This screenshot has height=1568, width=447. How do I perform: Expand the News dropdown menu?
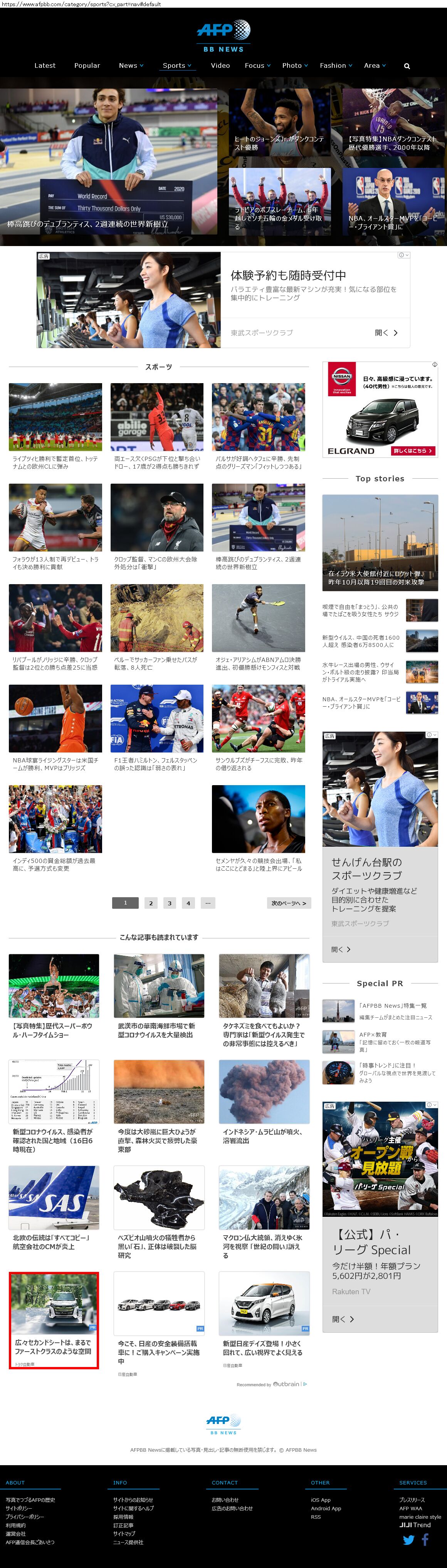point(131,66)
